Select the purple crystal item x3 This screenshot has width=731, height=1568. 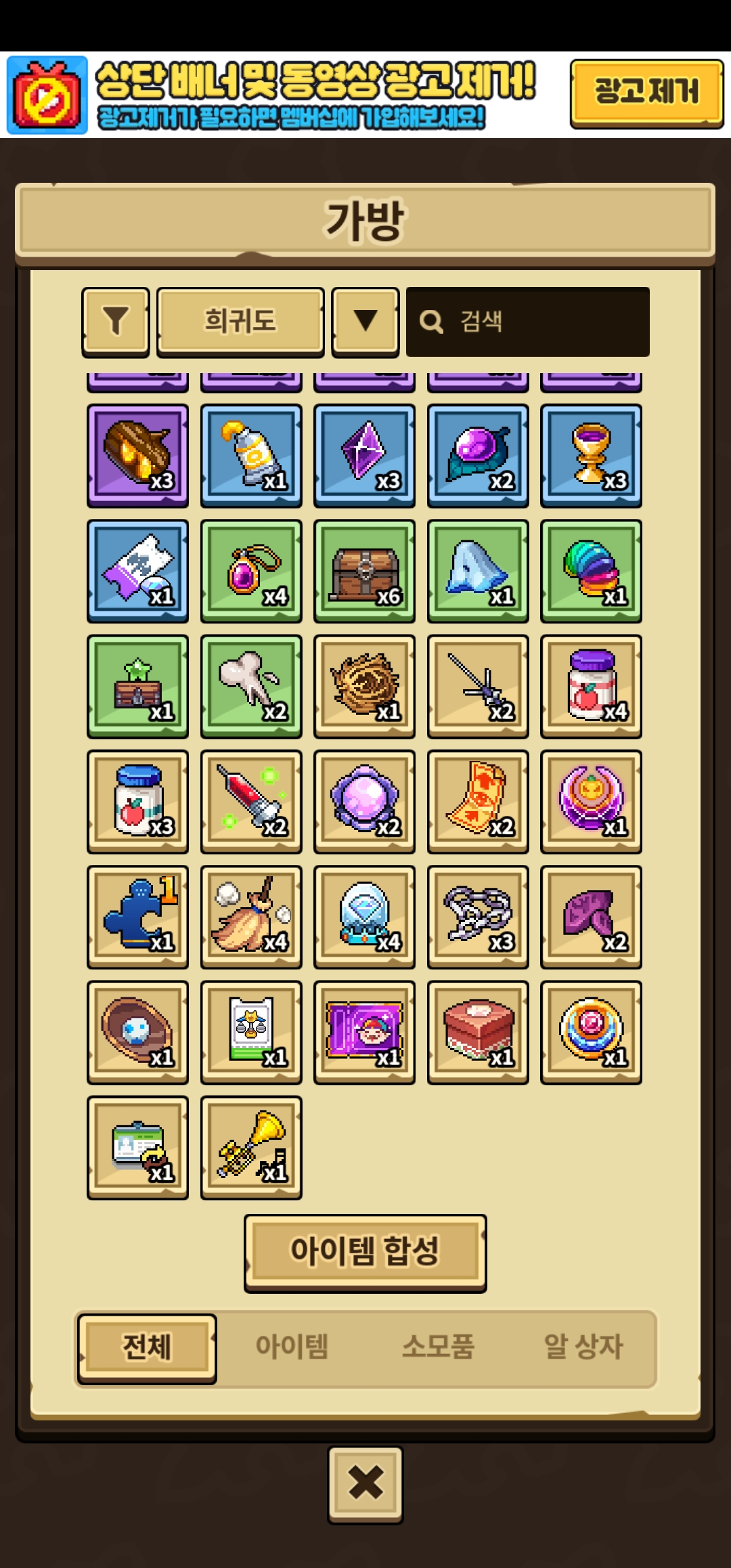(x=364, y=456)
